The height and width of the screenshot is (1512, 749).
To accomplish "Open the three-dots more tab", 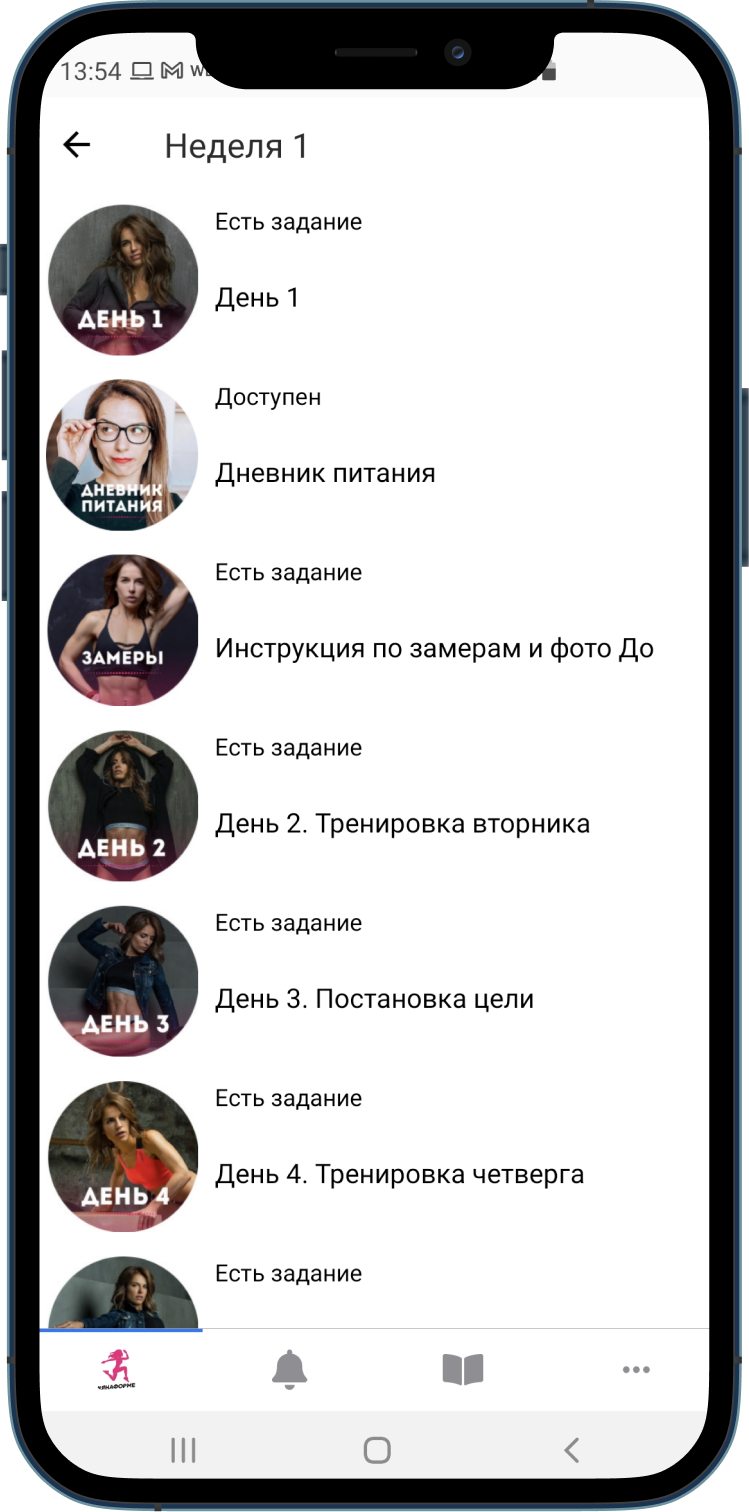I will [x=636, y=1370].
